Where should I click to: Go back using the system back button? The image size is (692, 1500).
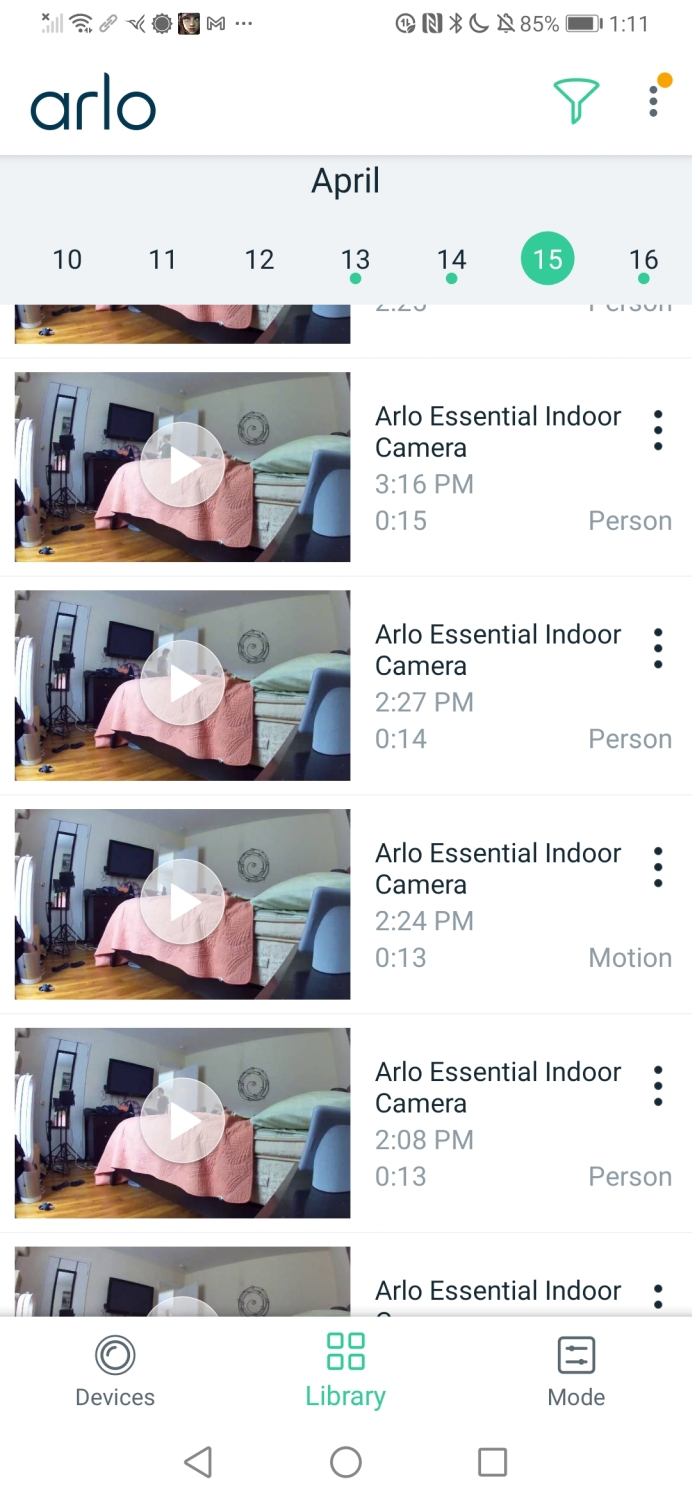(198, 1462)
